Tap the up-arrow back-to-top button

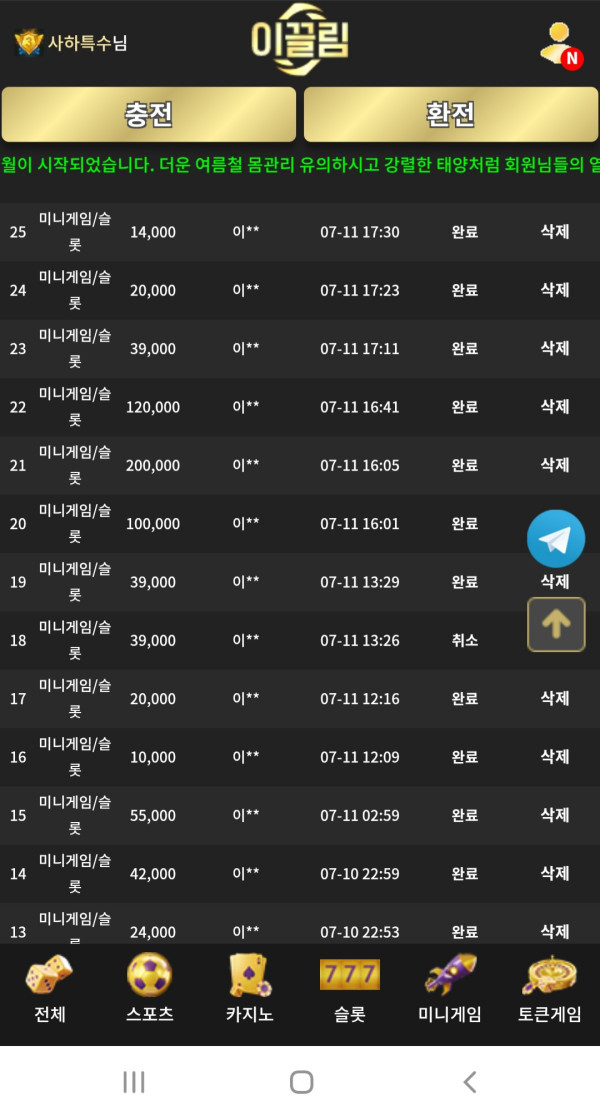point(556,624)
